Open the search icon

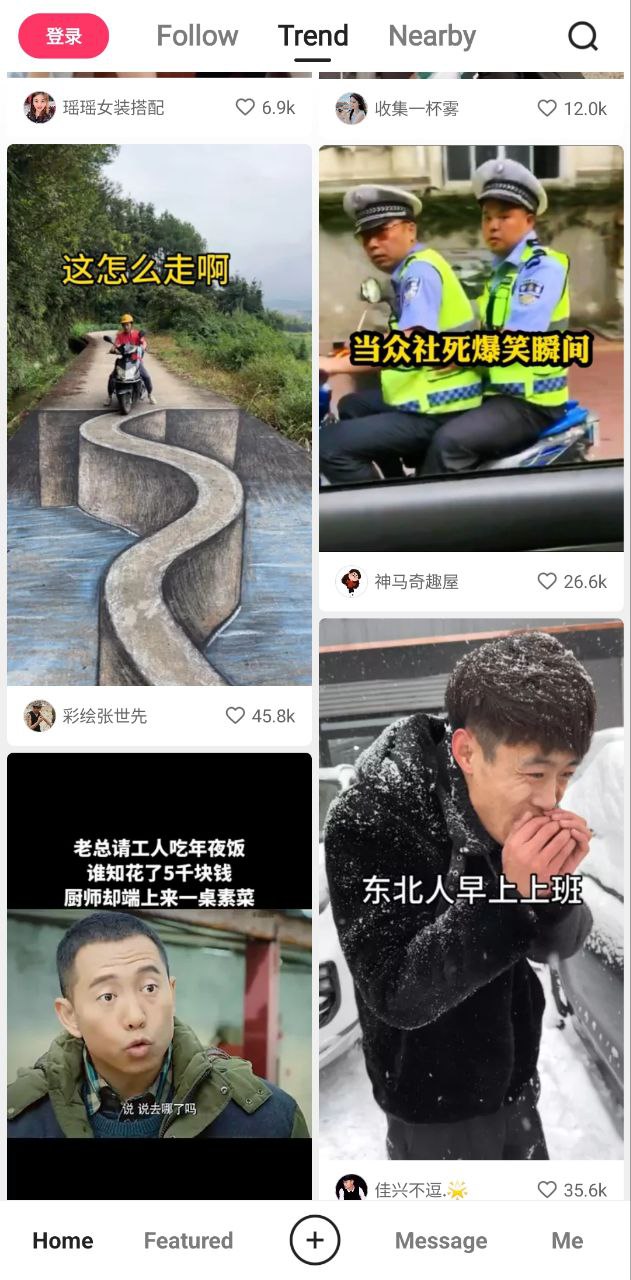point(582,36)
